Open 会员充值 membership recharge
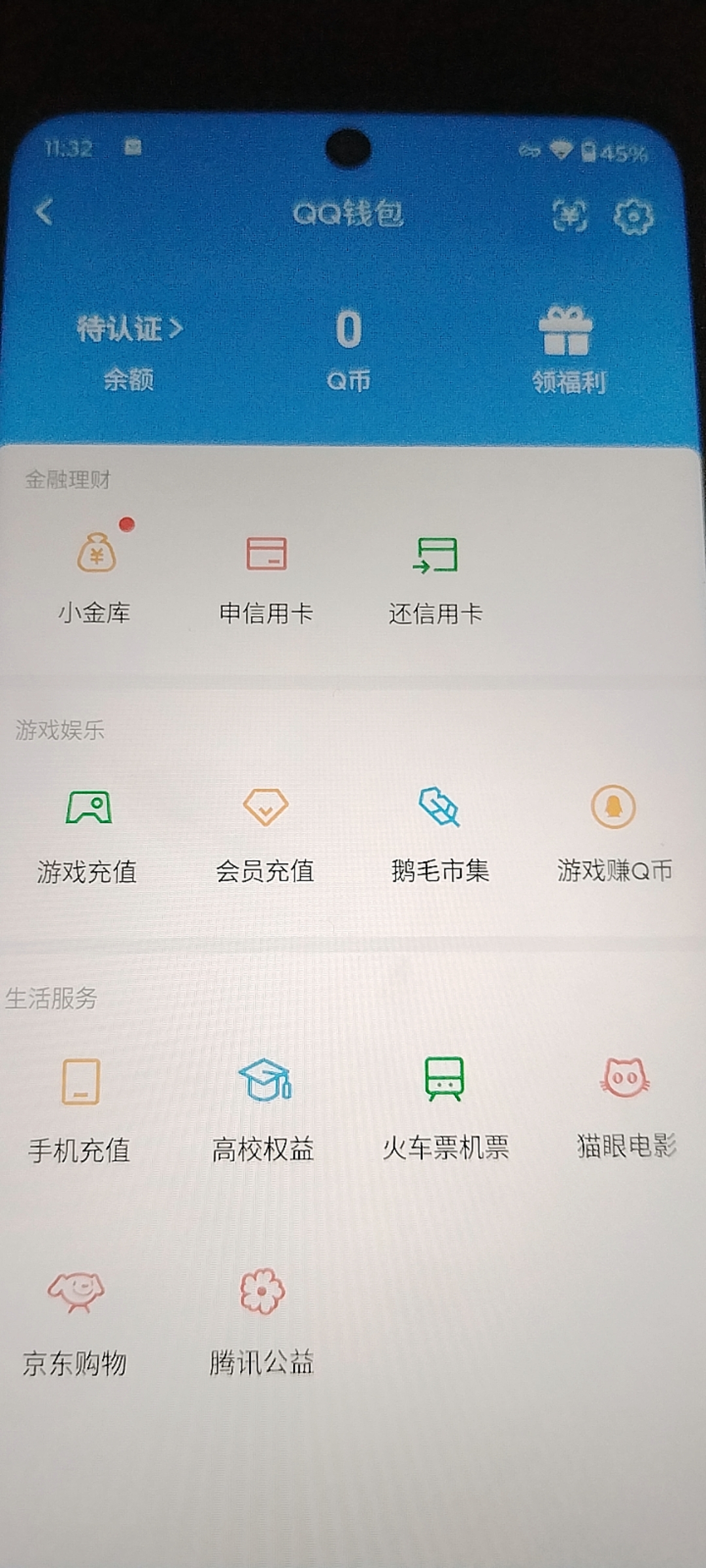The width and height of the screenshot is (706, 1568). click(265, 828)
